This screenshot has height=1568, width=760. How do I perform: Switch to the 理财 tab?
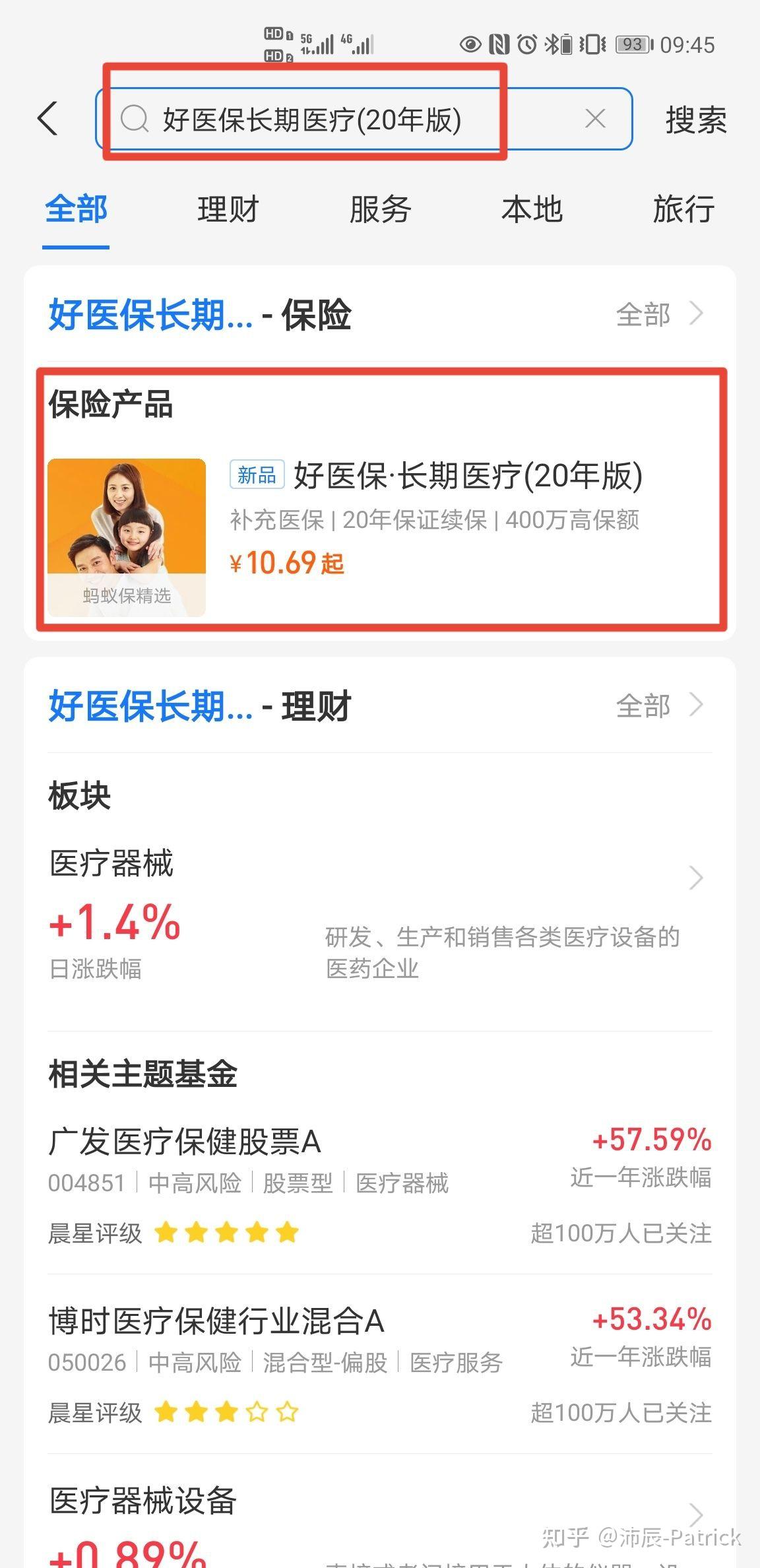pos(228,209)
